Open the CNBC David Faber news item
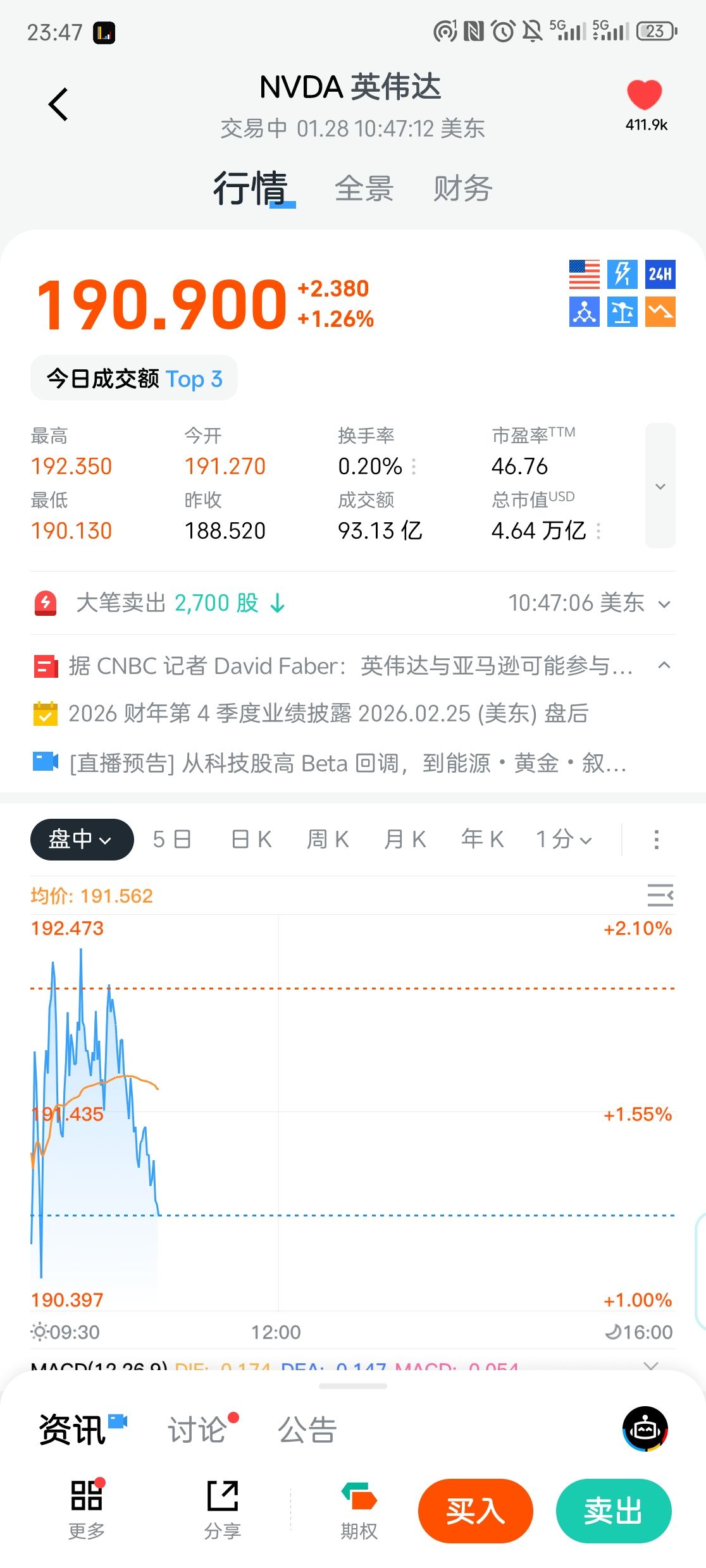706x1568 pixels. pyautogui.click(x=350, y=666)
